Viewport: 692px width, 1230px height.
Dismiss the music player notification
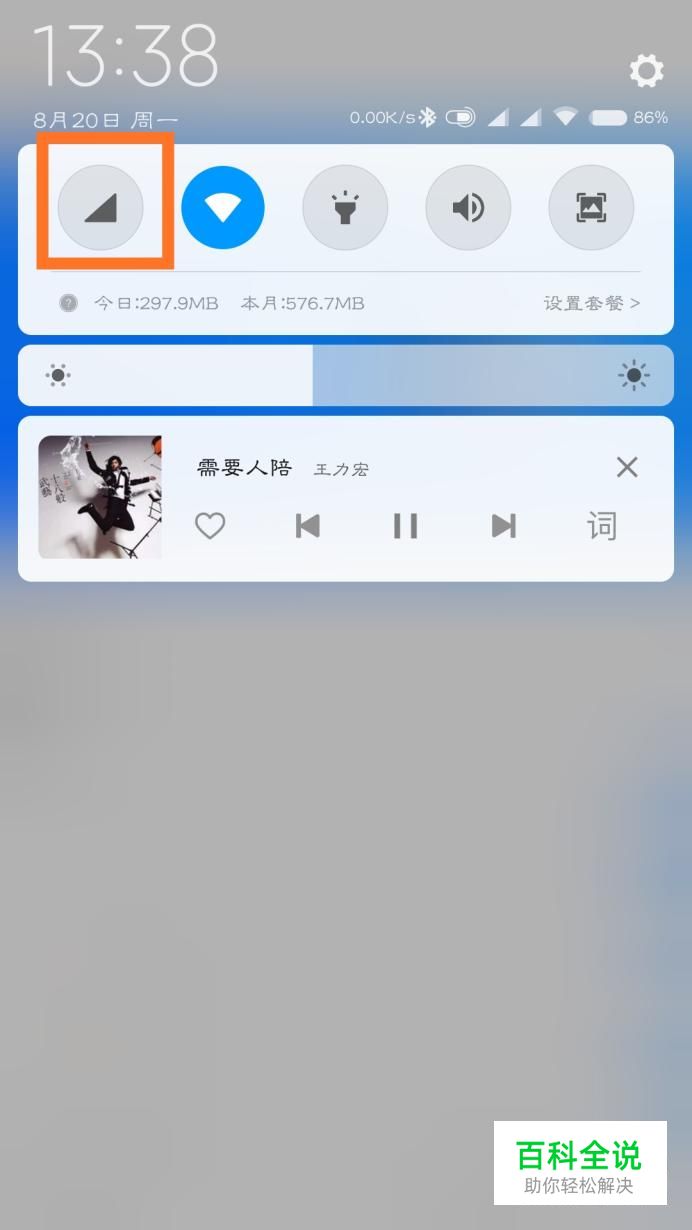pos(627,467)
